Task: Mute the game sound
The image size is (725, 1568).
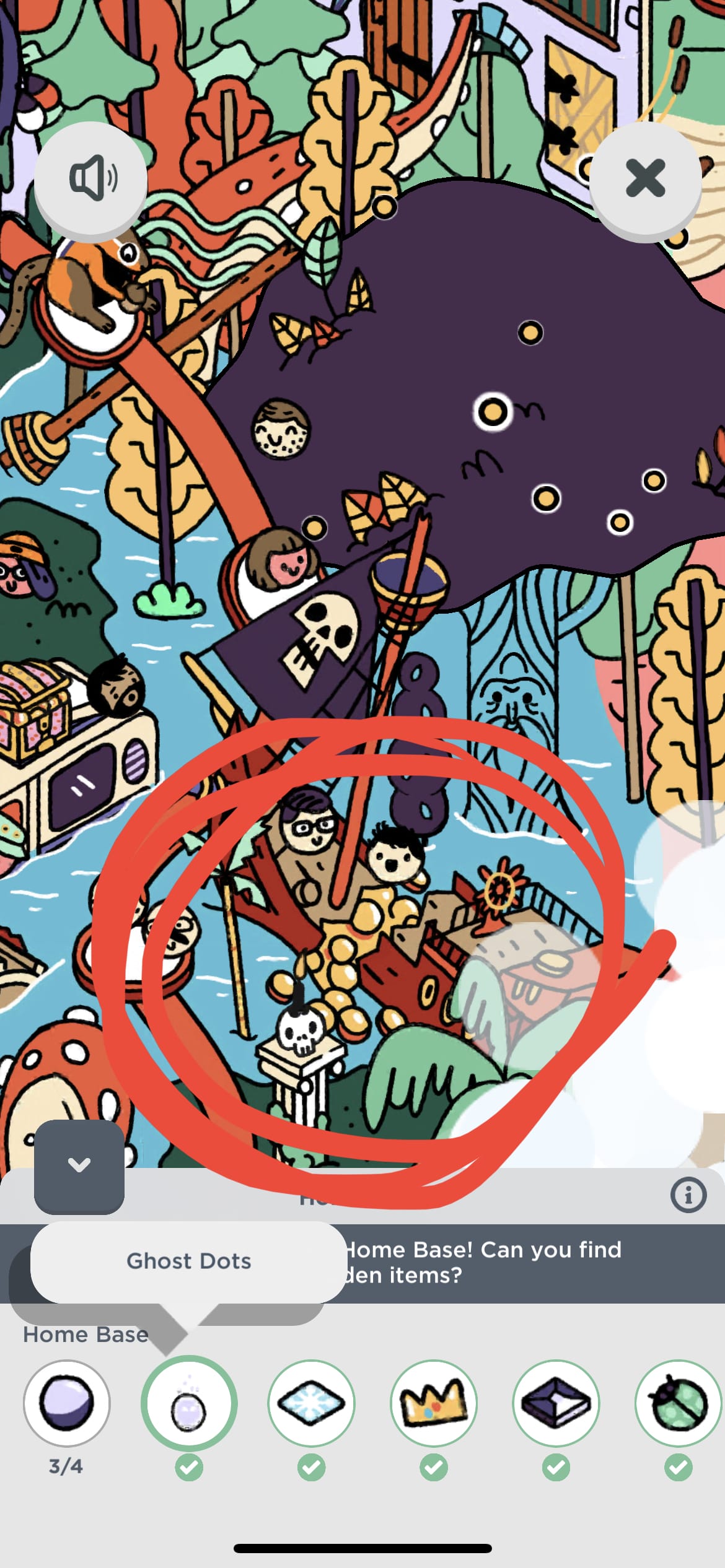Action: point(90,178)
